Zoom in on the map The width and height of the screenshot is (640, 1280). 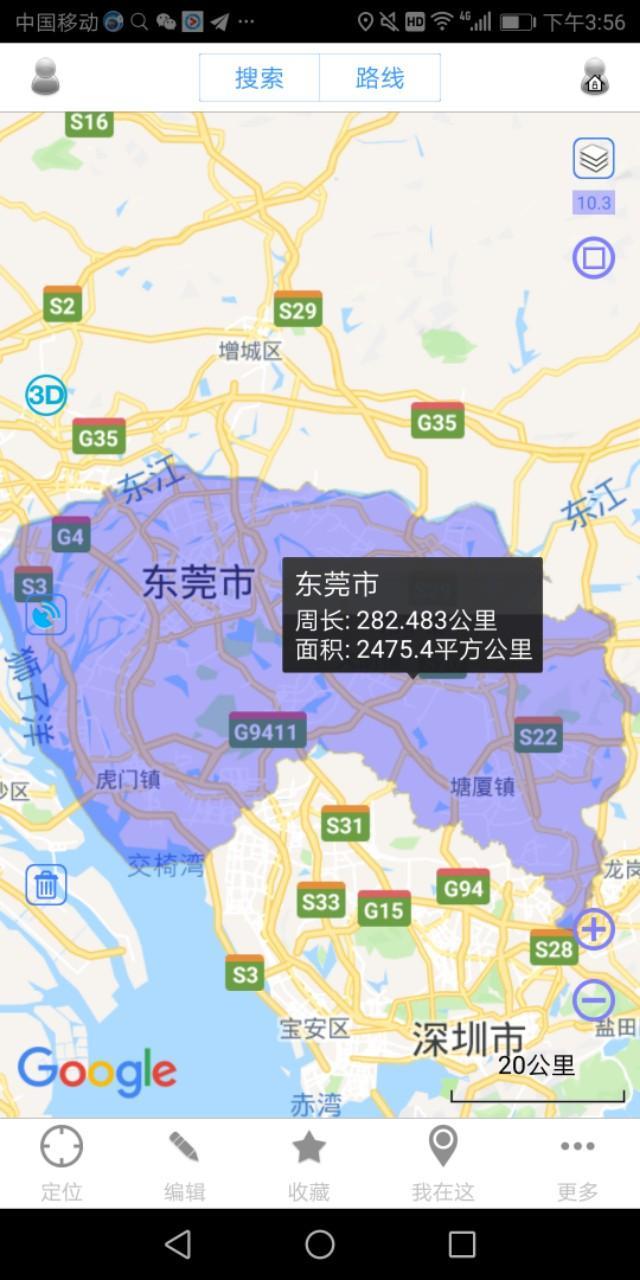click(x=593, y=929)
